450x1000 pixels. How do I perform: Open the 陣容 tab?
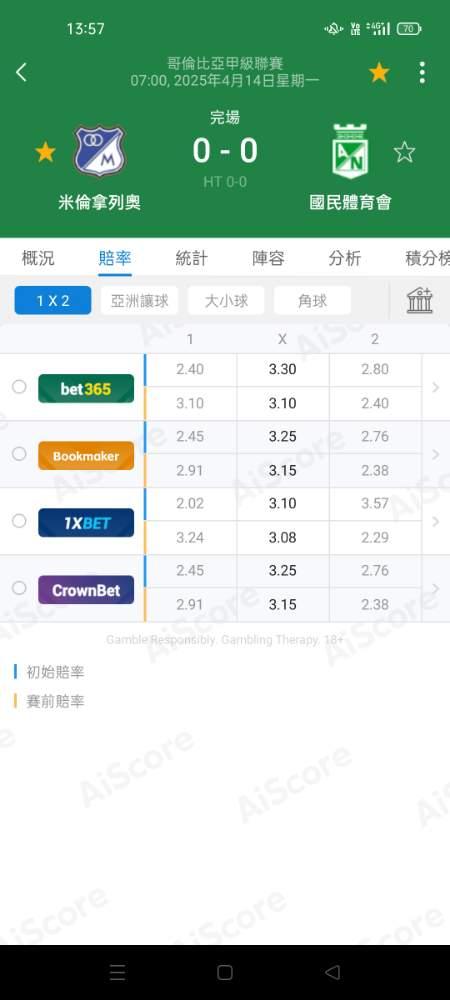click(x=268, y=258)
